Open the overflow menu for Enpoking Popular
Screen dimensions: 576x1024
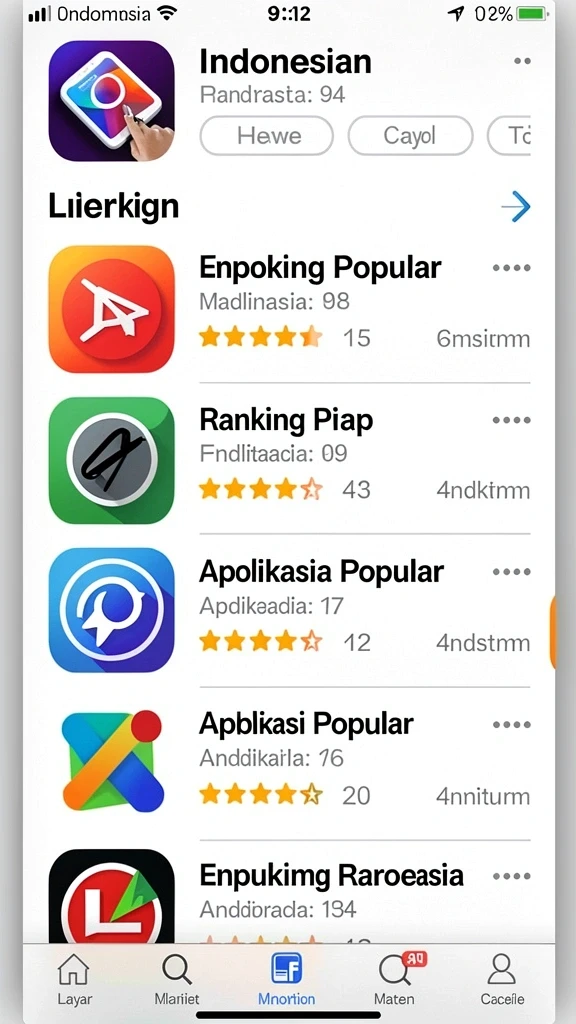(x=512, y=268)
